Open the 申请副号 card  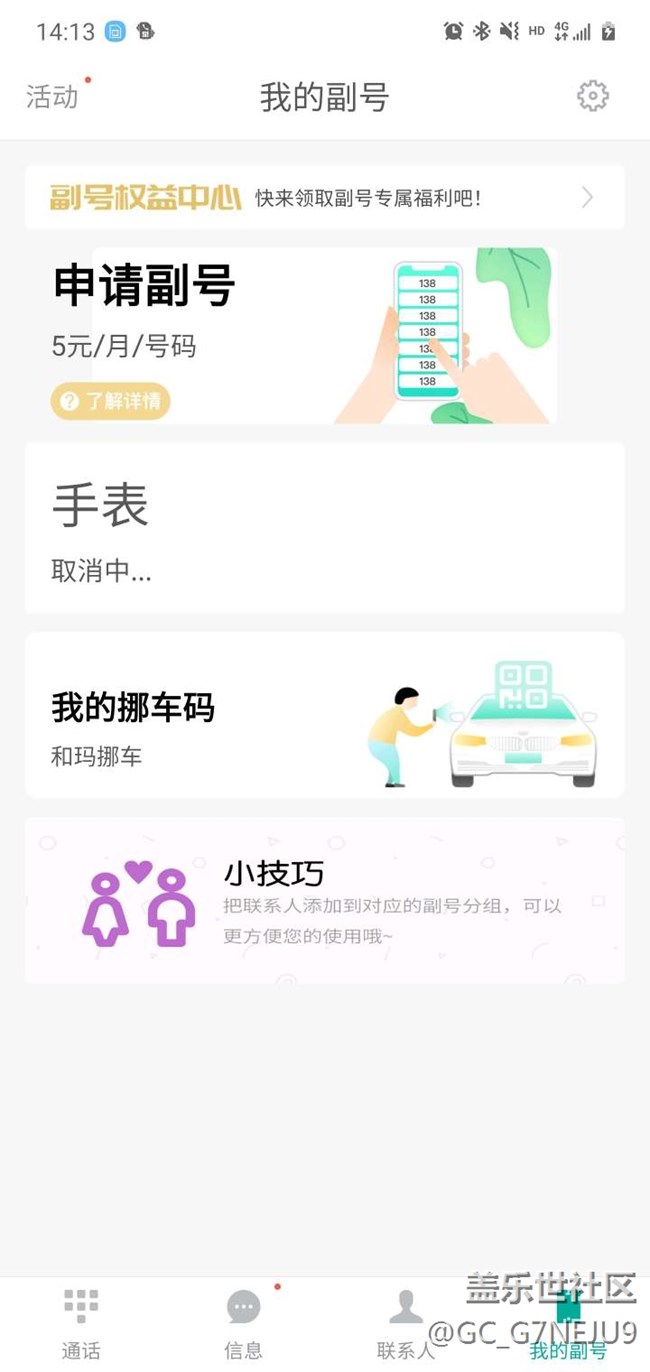click(x=325, y=336)
